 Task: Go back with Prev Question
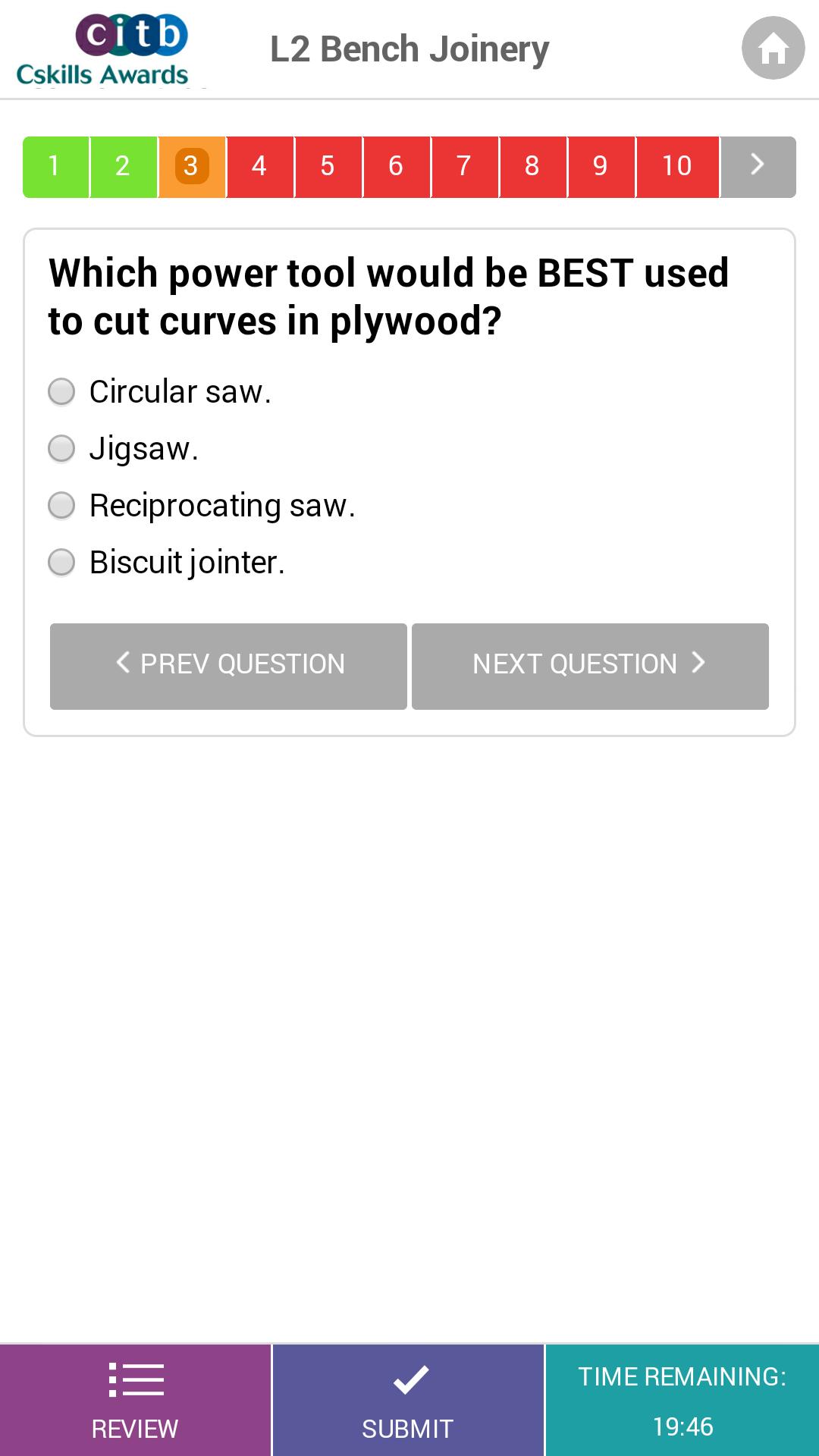click(228, 666)
